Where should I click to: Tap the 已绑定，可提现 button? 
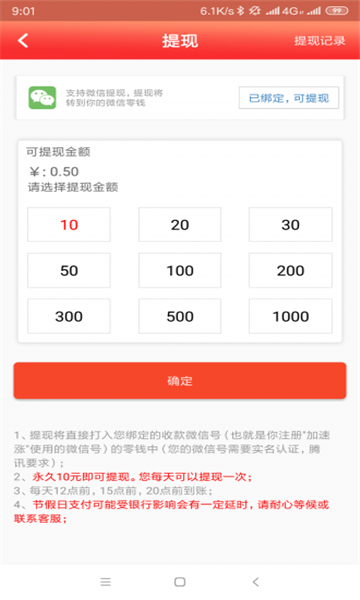pyautogui.click(x=289, y=98)
